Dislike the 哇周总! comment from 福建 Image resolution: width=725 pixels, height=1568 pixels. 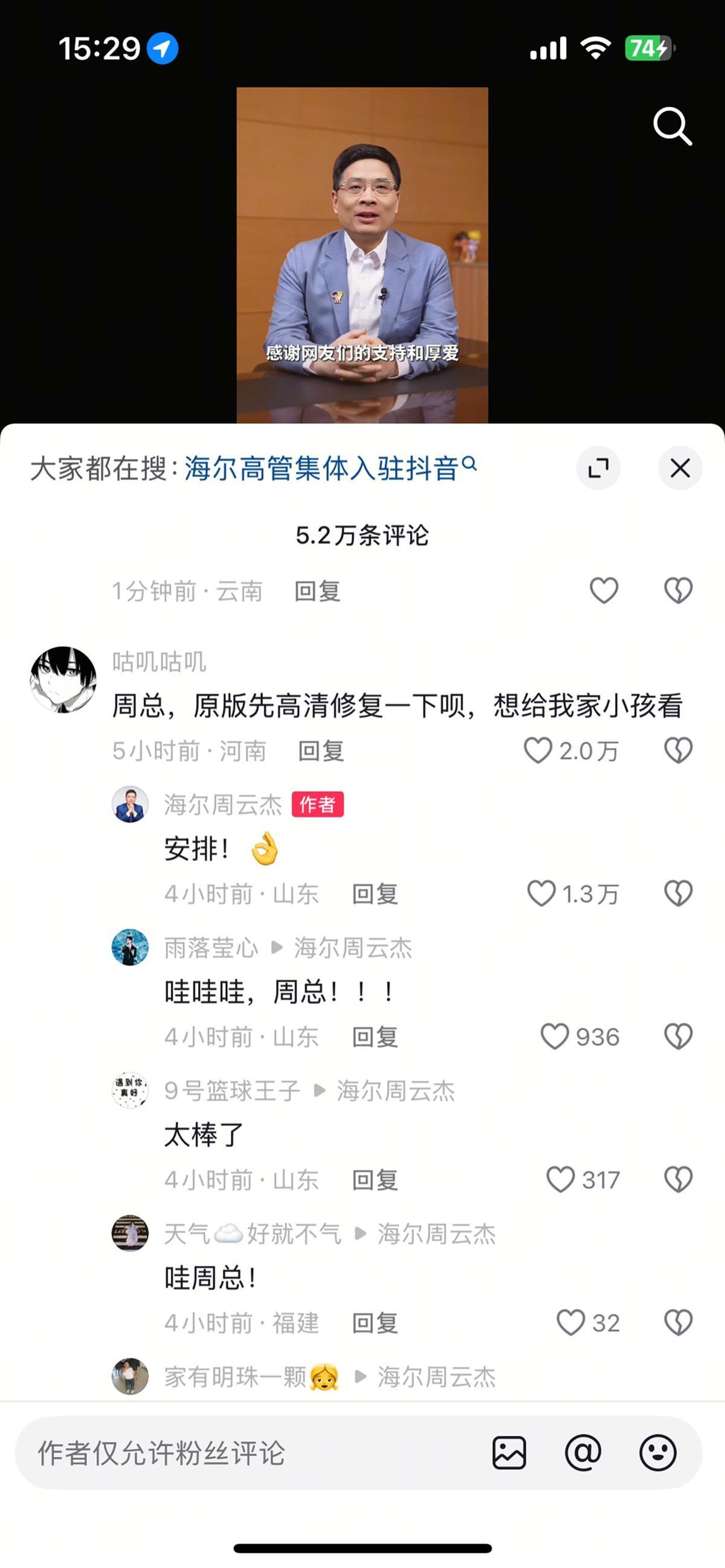click(677, 1322)
